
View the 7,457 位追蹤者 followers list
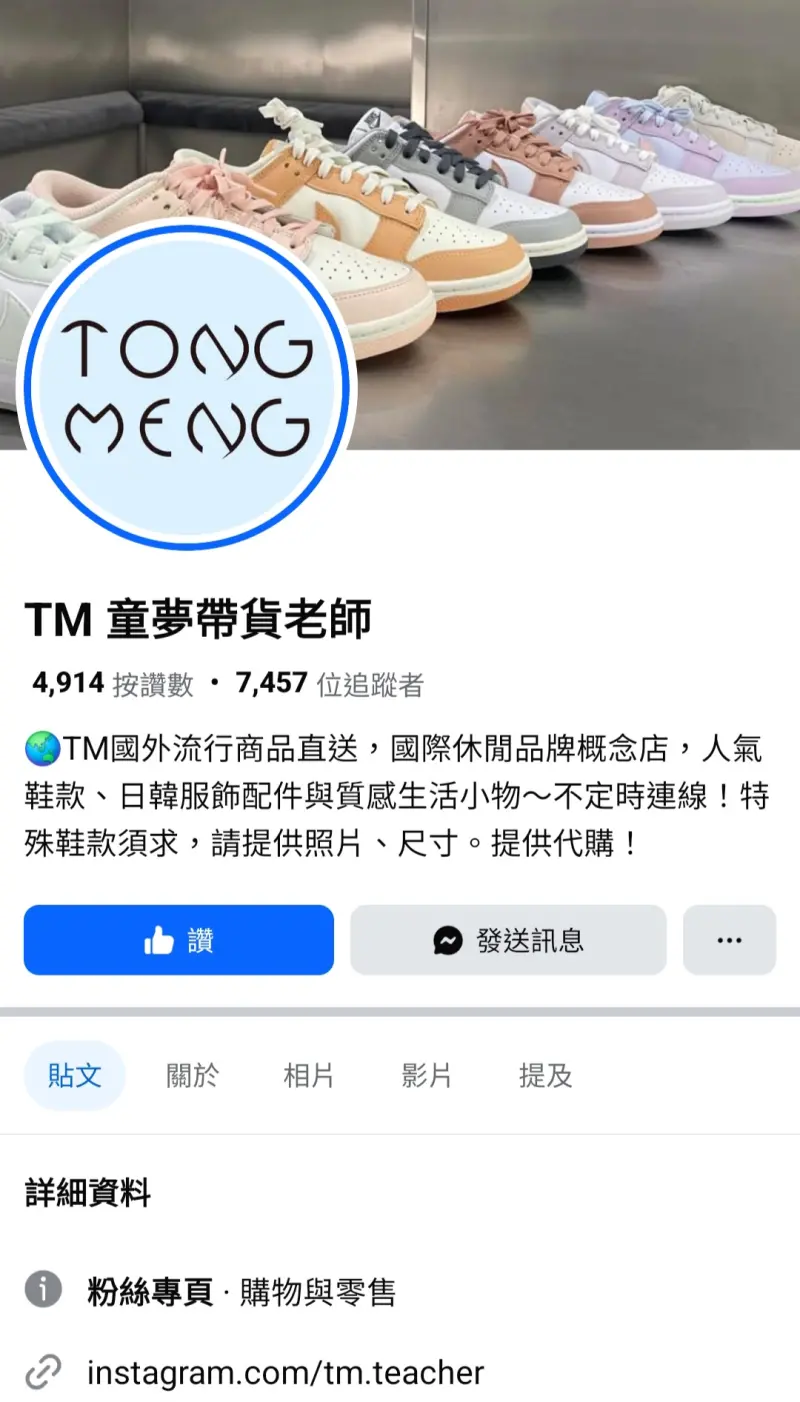click(x=330, y=684)
